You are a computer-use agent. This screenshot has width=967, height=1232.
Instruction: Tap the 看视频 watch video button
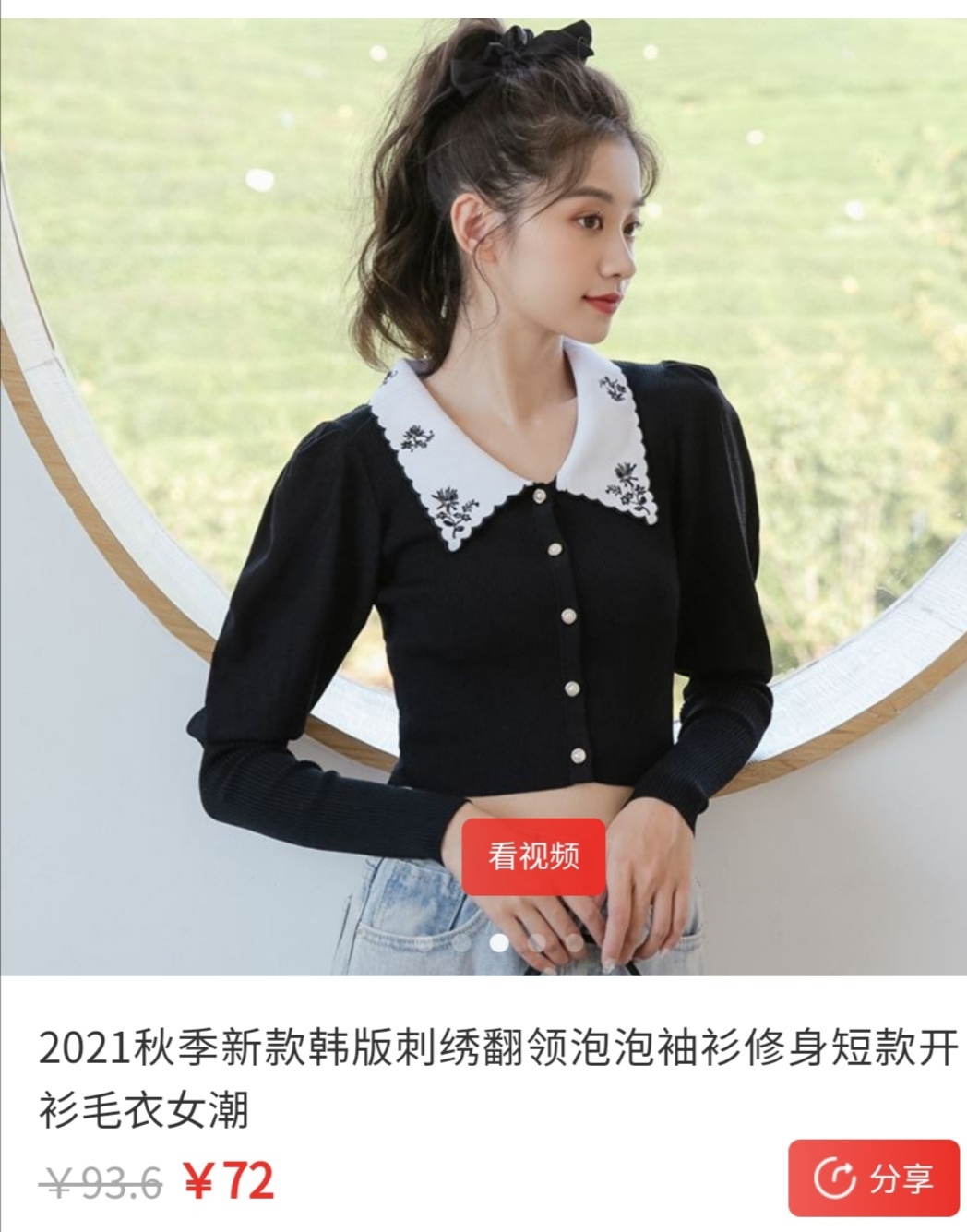click(x=533, y=856)
